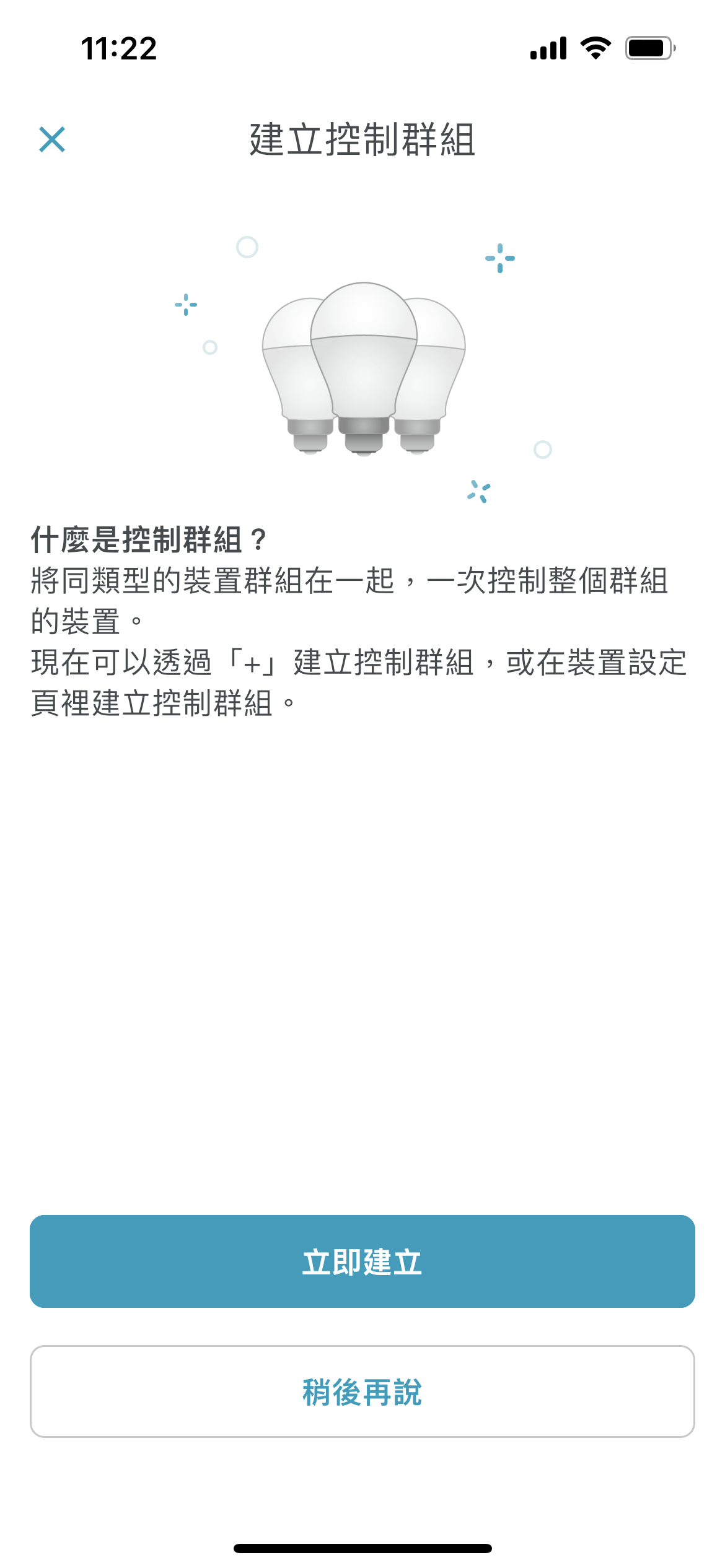The width and height of the screenshot is (725, 1568).
Task: Close the 建立控制群組 screen
Action: [52, 139]
